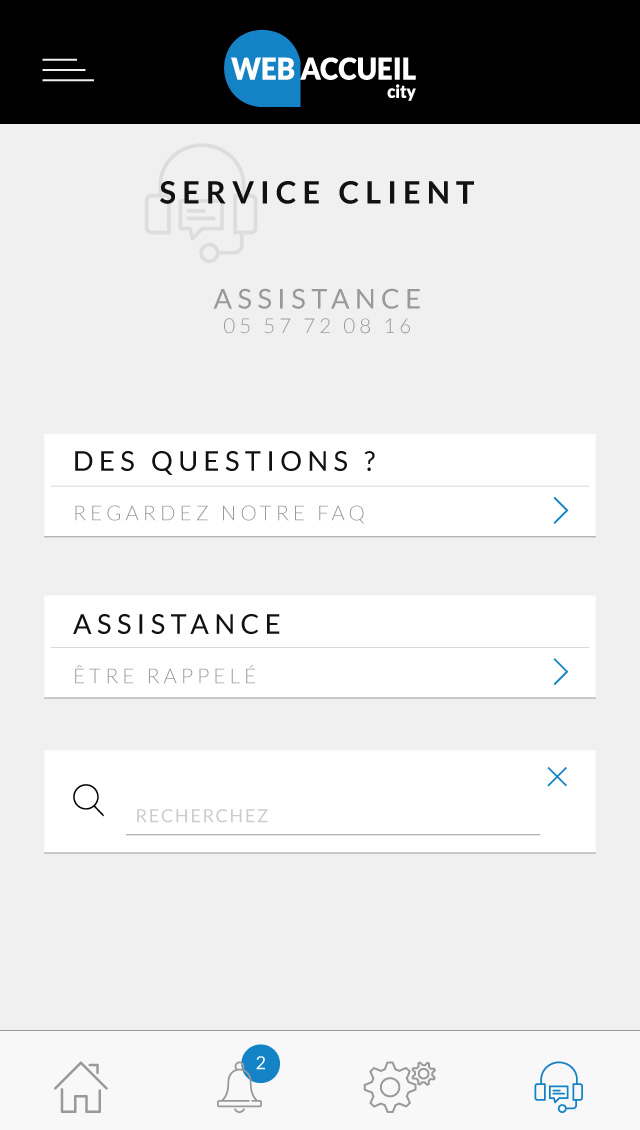Clear the search with the X icon
The image size is (640, 1130).
[x=557, y=777]
